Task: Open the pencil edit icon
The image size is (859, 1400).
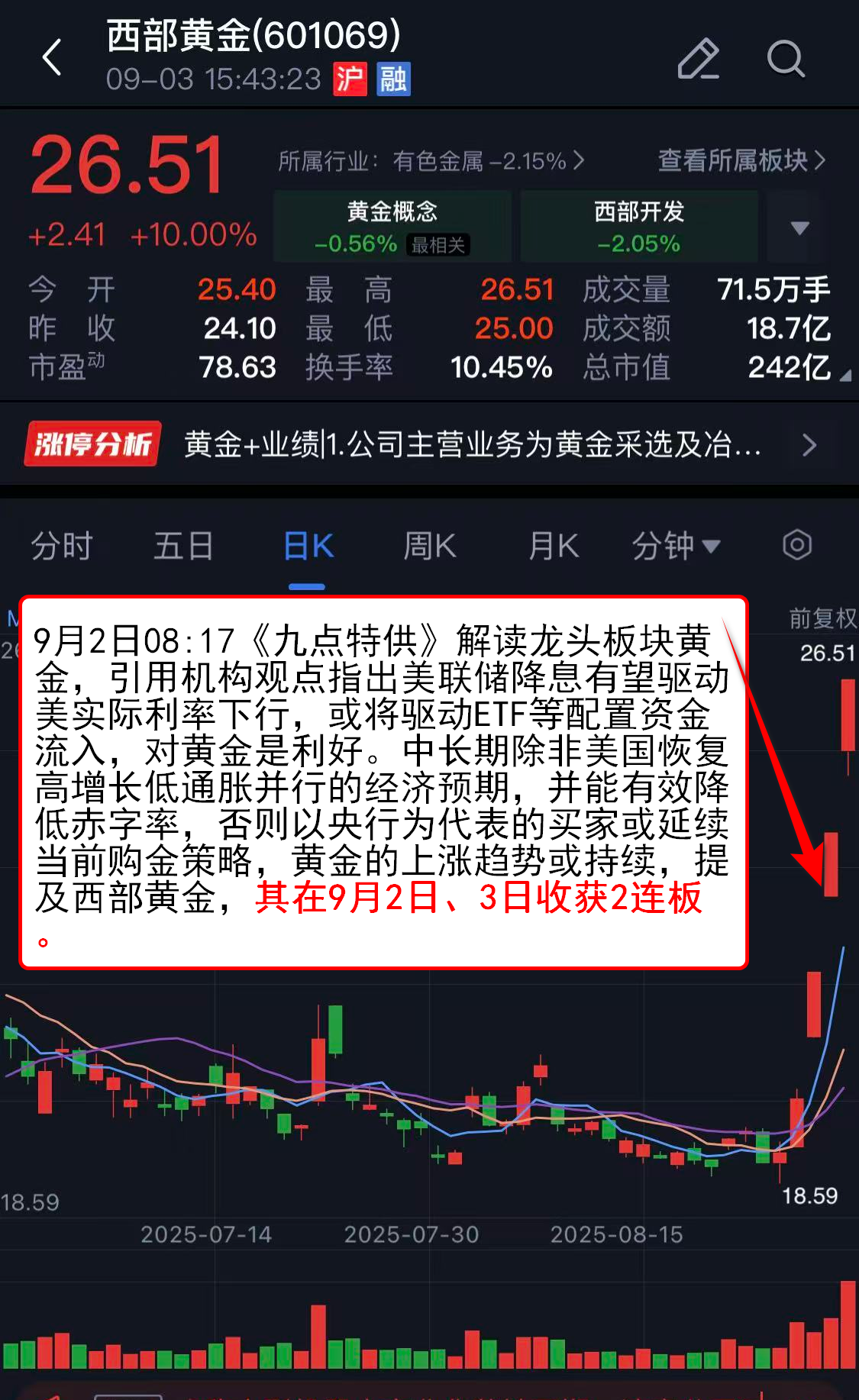Action: [698, 58]
